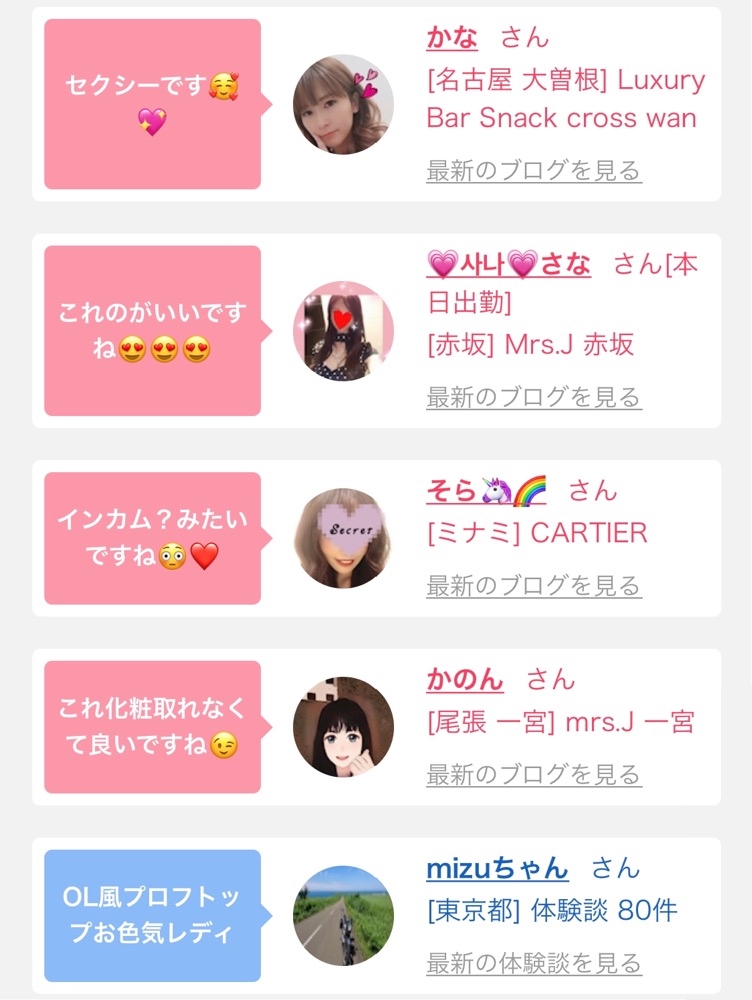Tap mizuちゃん's round landscape photo
This screenshot has height=1000, width=752.
point(343,915)
